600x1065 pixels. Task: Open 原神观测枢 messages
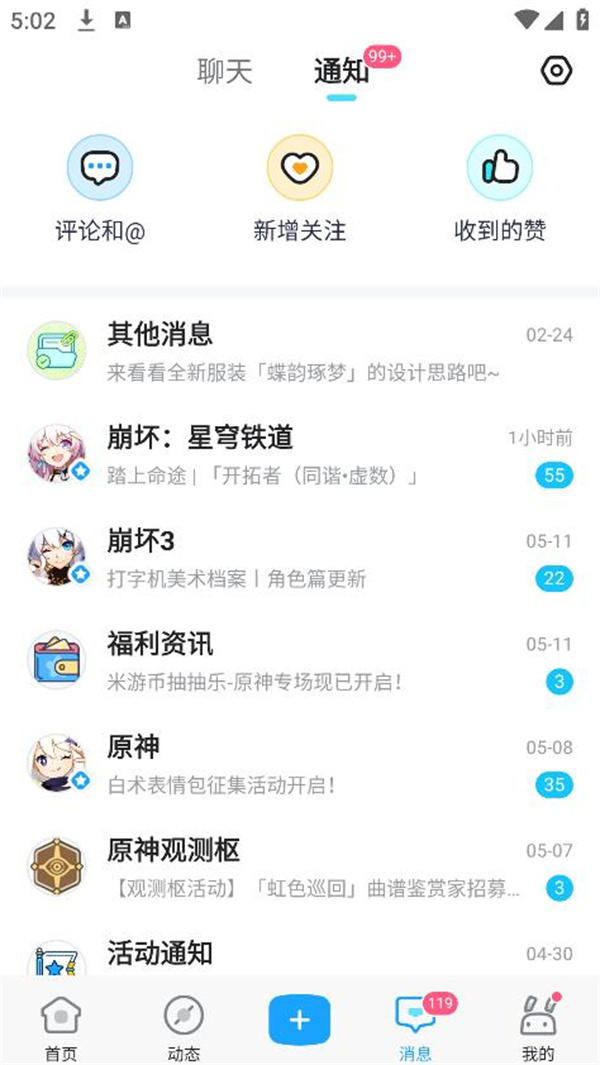(x=300, y=868)
